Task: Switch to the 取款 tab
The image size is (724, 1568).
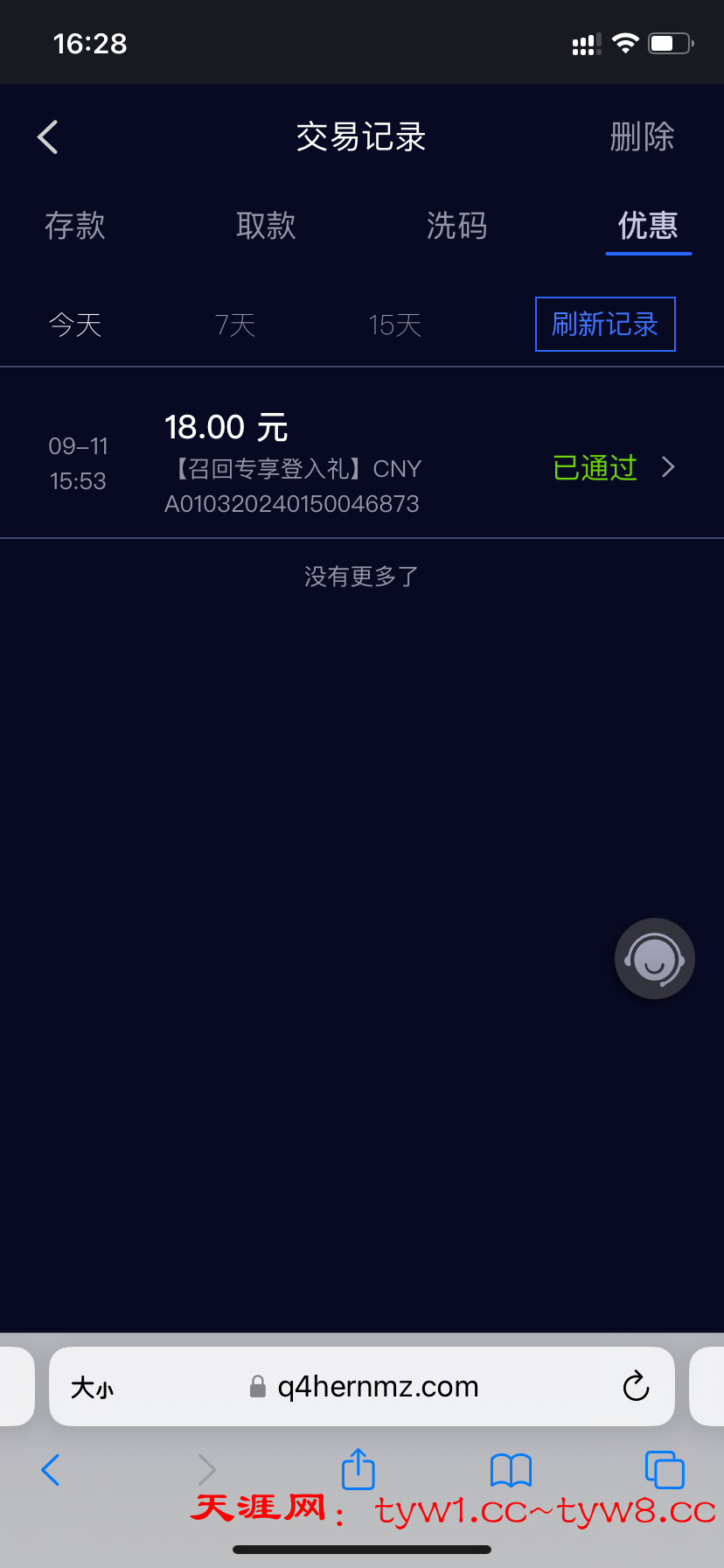Action: point(266,226)
